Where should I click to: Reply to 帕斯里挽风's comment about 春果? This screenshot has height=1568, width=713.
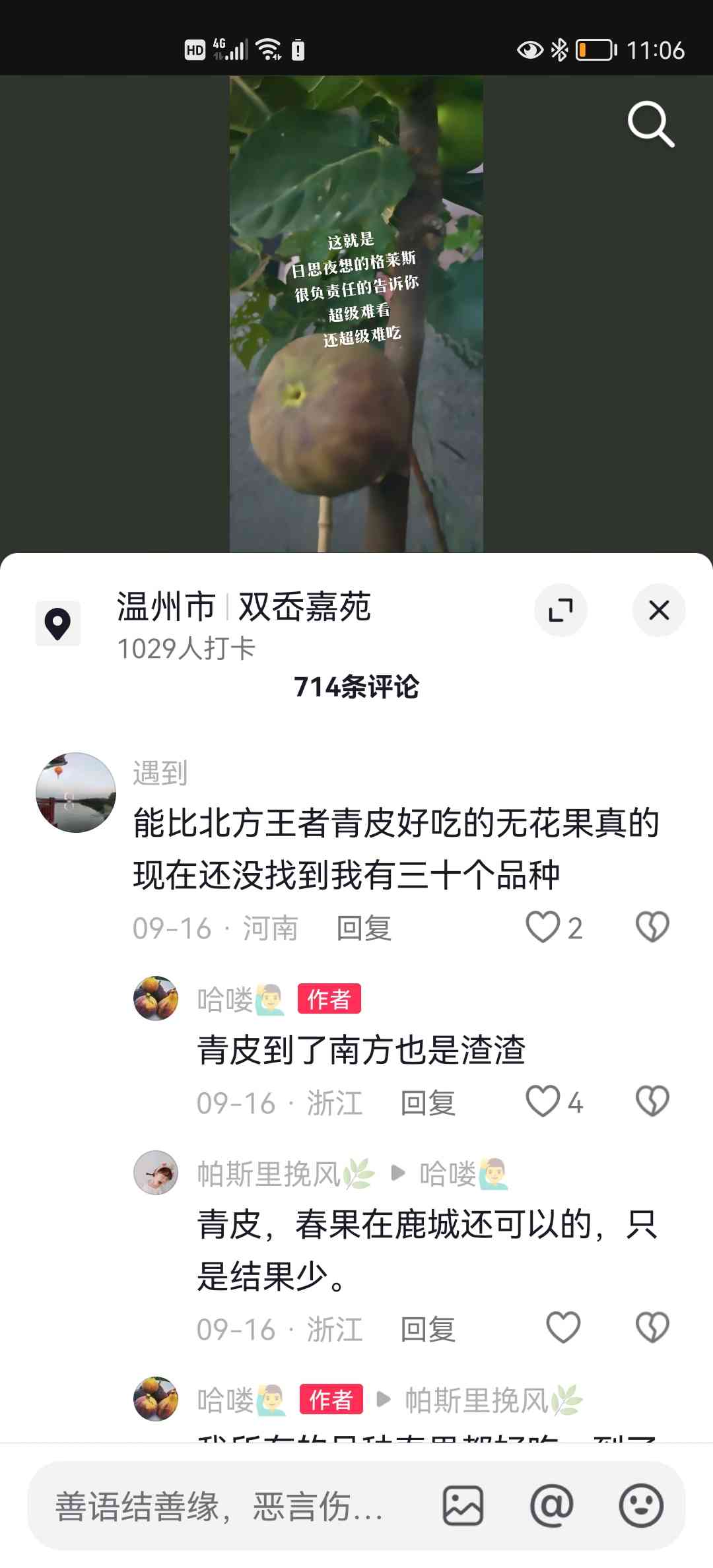pyautogui.click(x=428, y=1329)
